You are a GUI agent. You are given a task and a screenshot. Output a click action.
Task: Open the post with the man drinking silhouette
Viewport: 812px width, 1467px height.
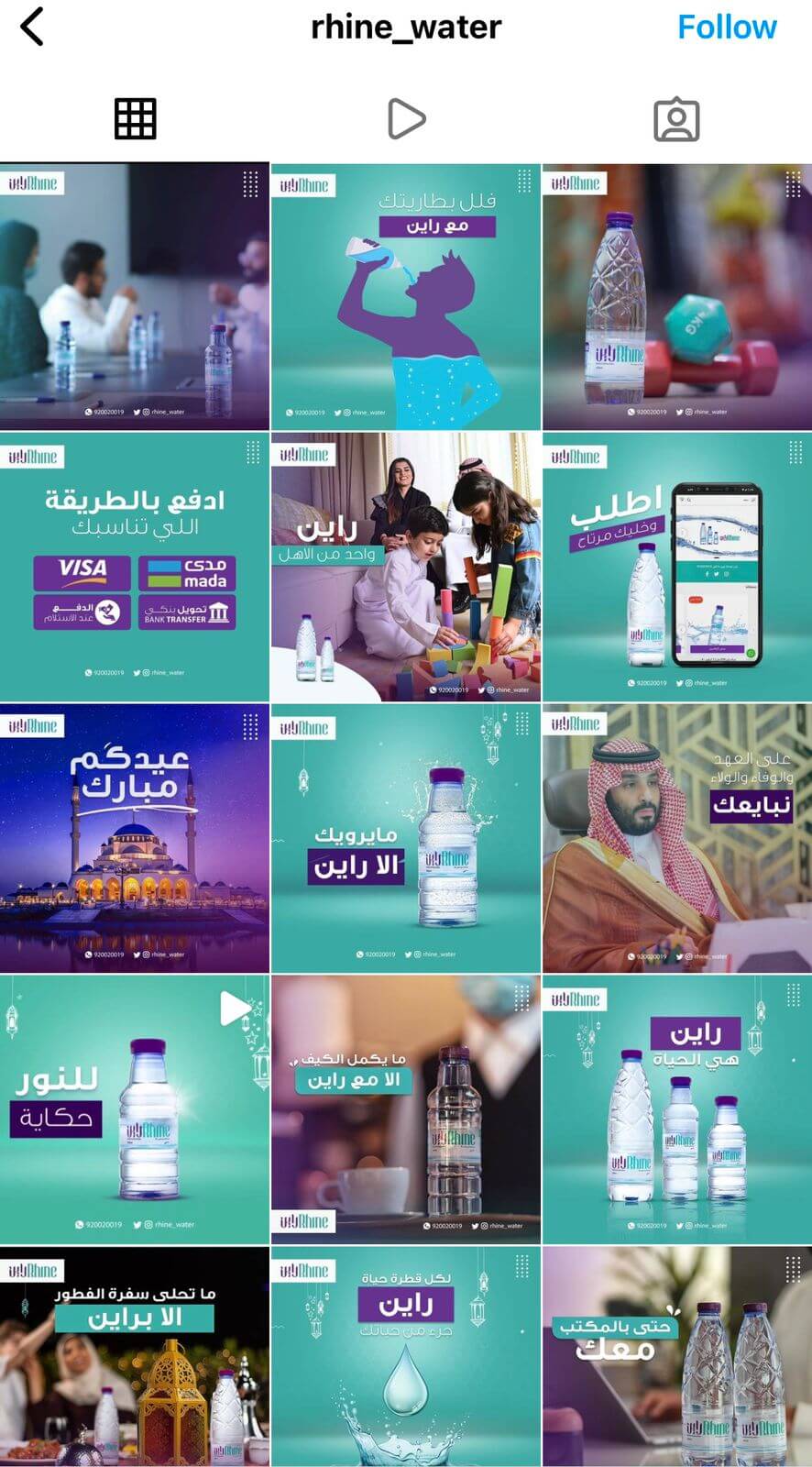pos(406,297)
